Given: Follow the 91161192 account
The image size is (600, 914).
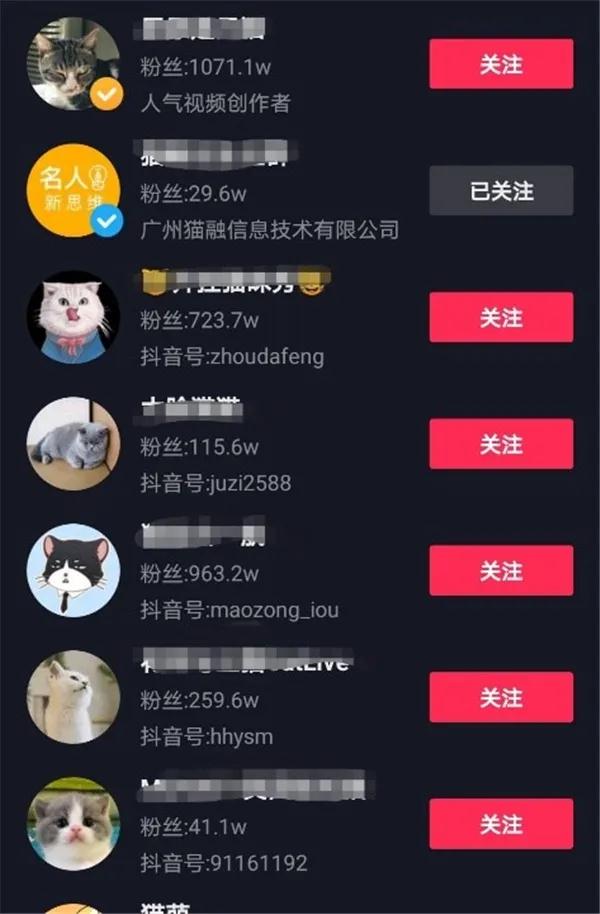Looking at the screenshot, I should 501,824.
